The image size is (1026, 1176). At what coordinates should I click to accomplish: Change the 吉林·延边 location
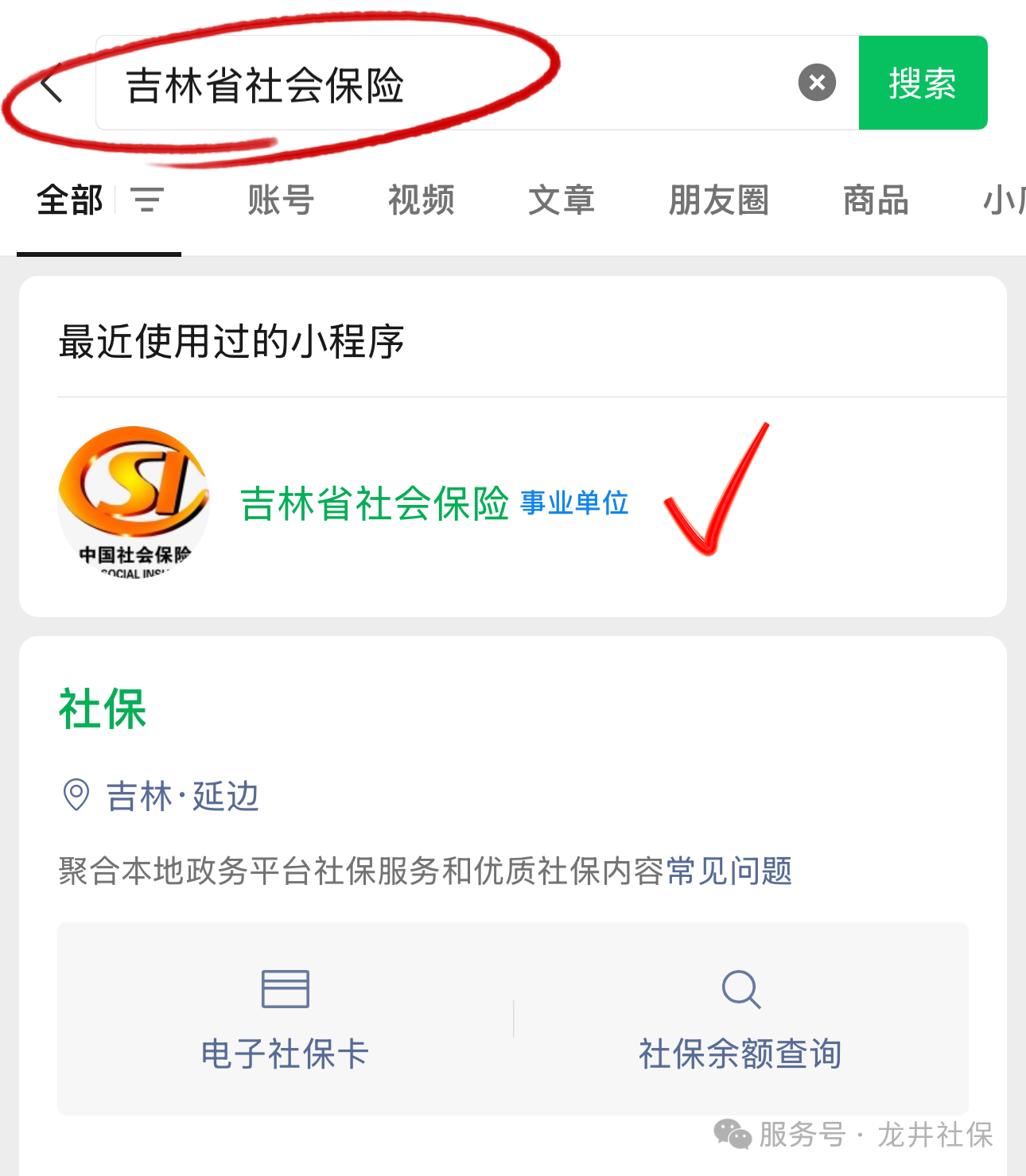[x=182, y=796]
